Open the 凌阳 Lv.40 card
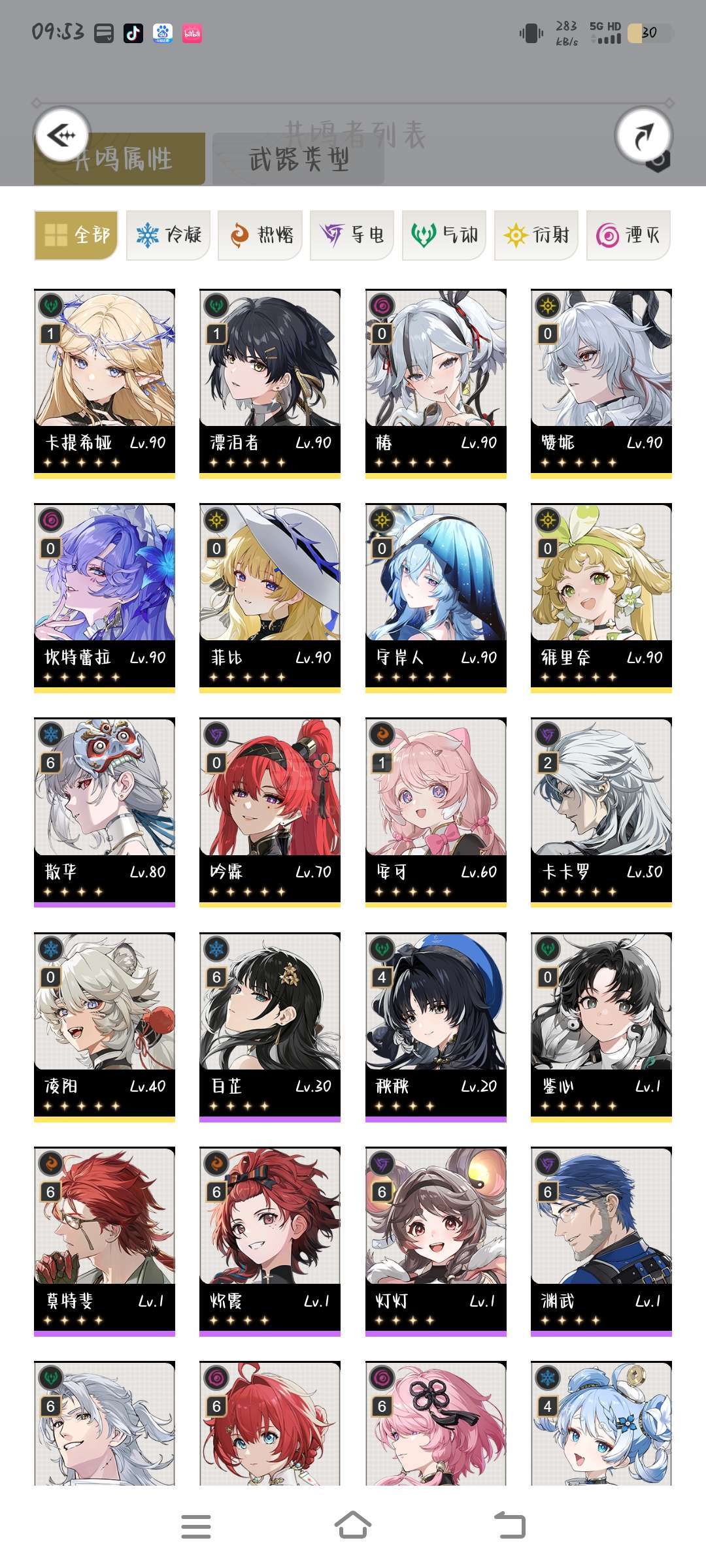Viewport: 706px width, 1568px height. tap(105, 1027)
